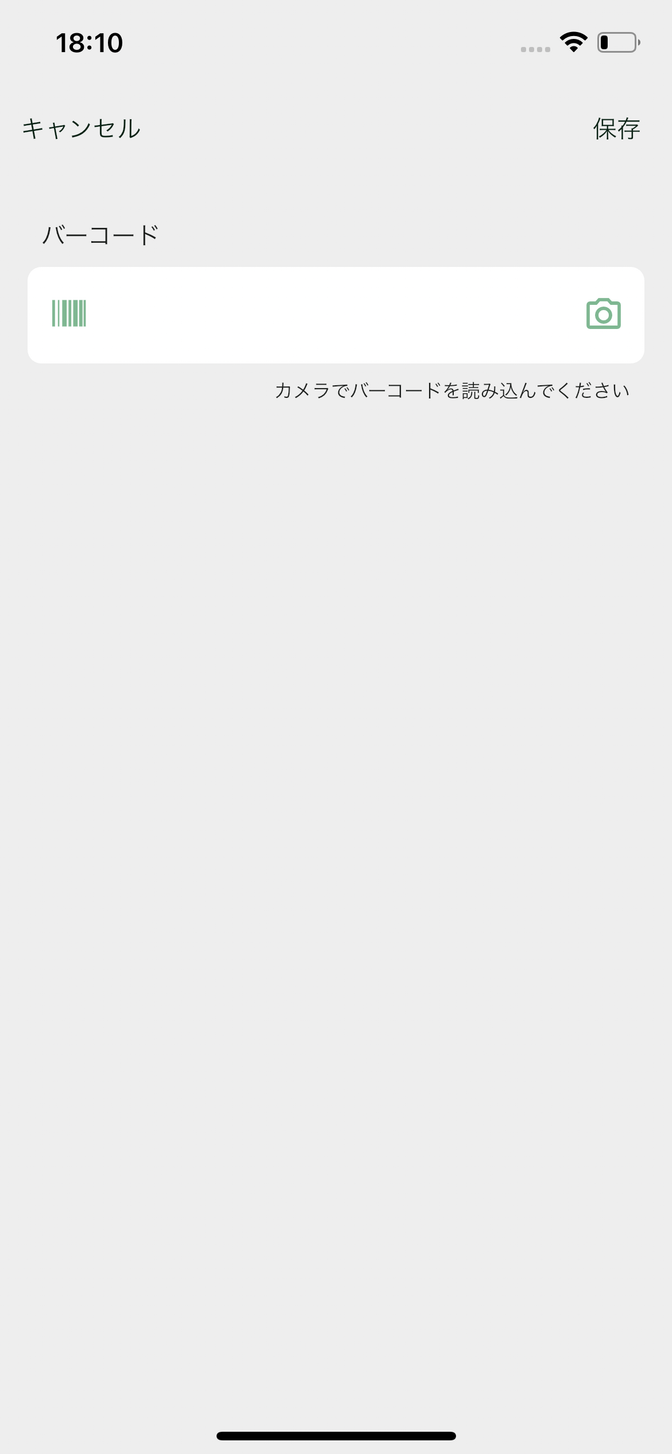The image size is (672, 1454).
Task: Open the camera to scan a barcode
Action: 603,314
